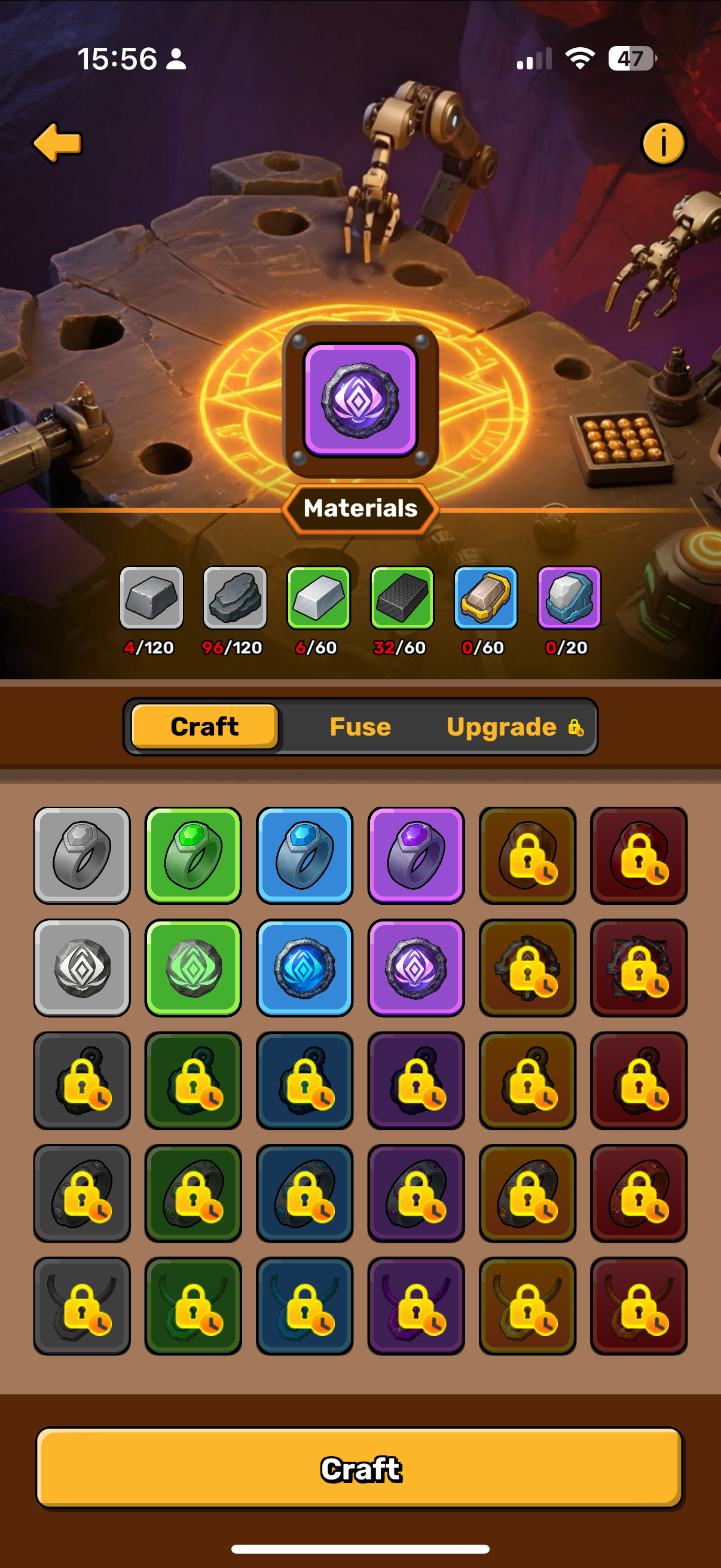Tap the locked red ring recipe
Image resolution: width=721 pixels, height=1568 pixels.
(639, 855)
